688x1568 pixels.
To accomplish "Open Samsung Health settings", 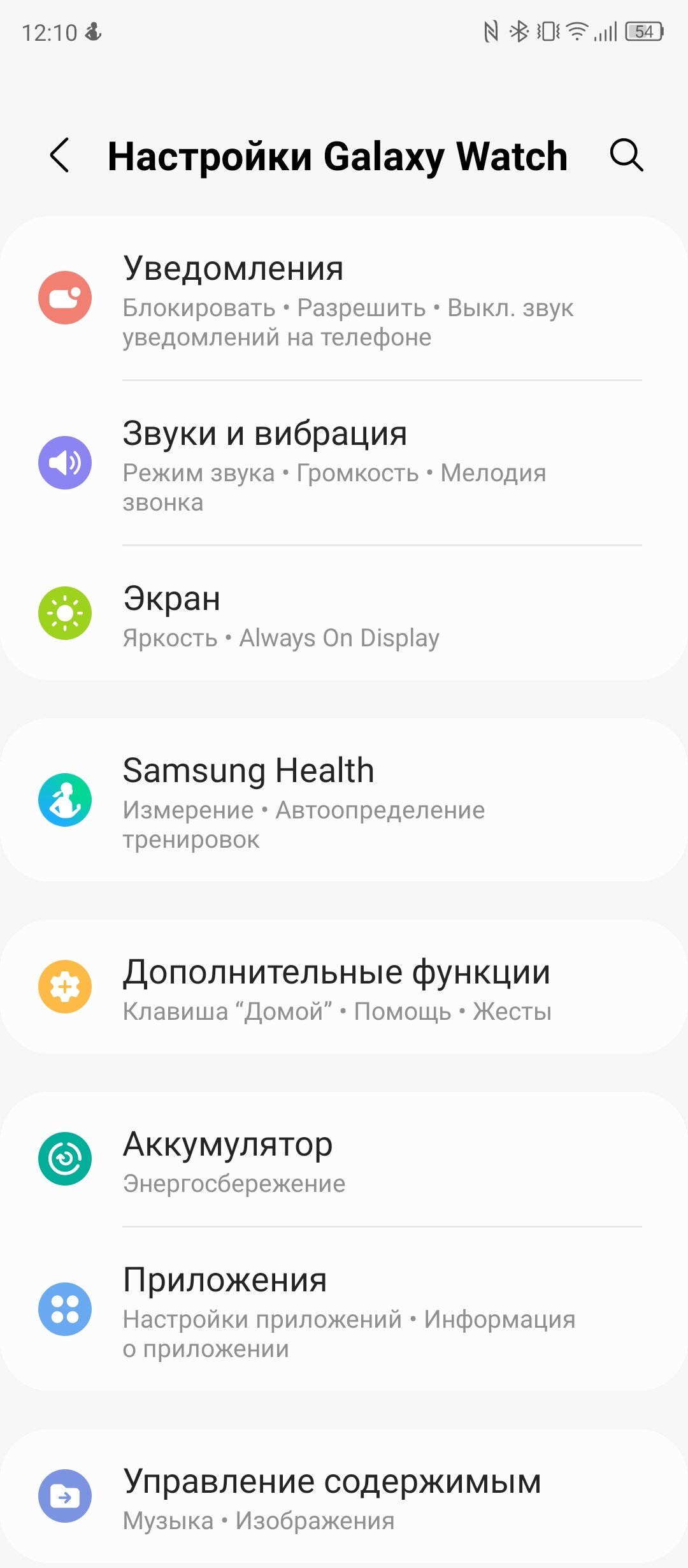I will click(344, 801).
